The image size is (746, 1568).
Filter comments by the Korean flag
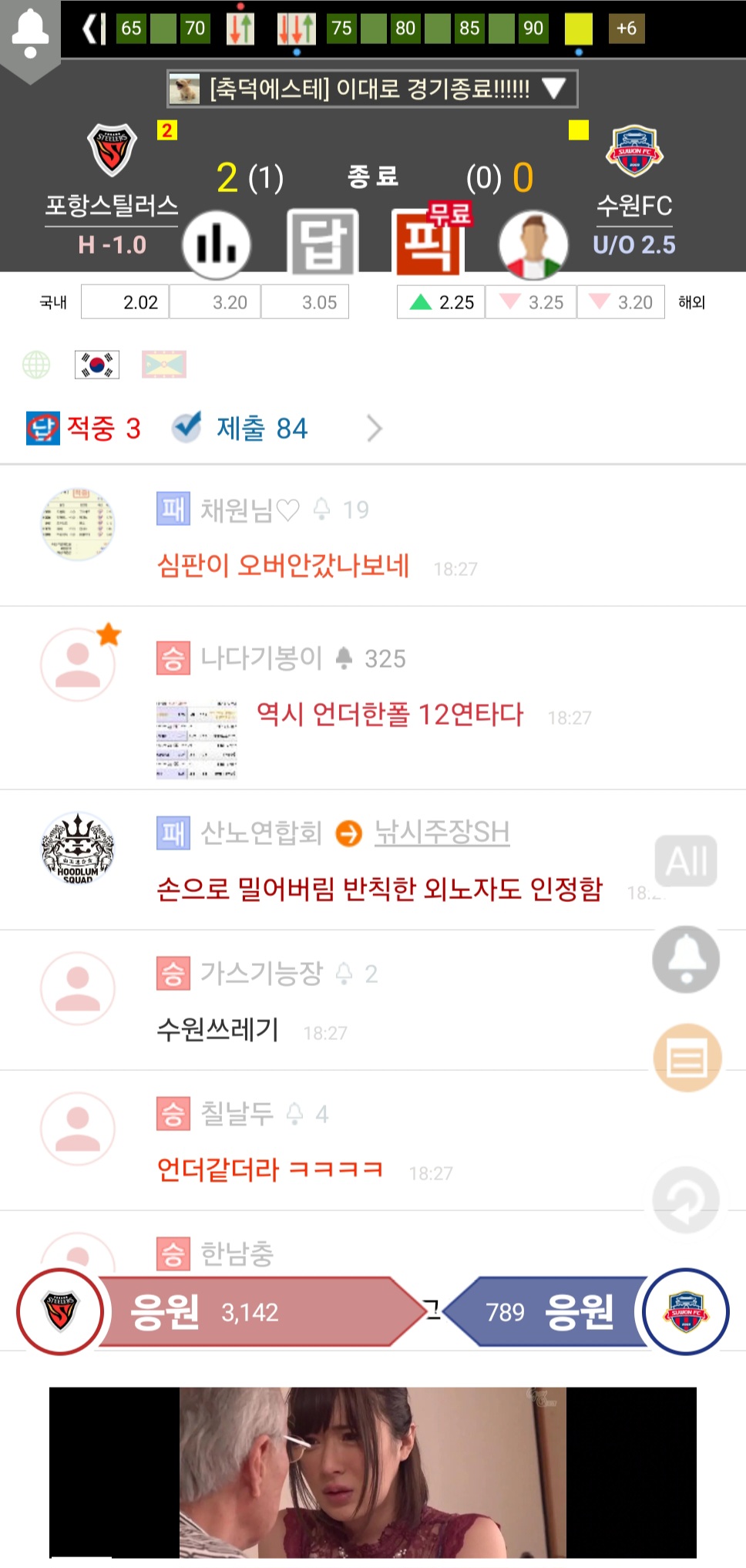pos(97,365)
